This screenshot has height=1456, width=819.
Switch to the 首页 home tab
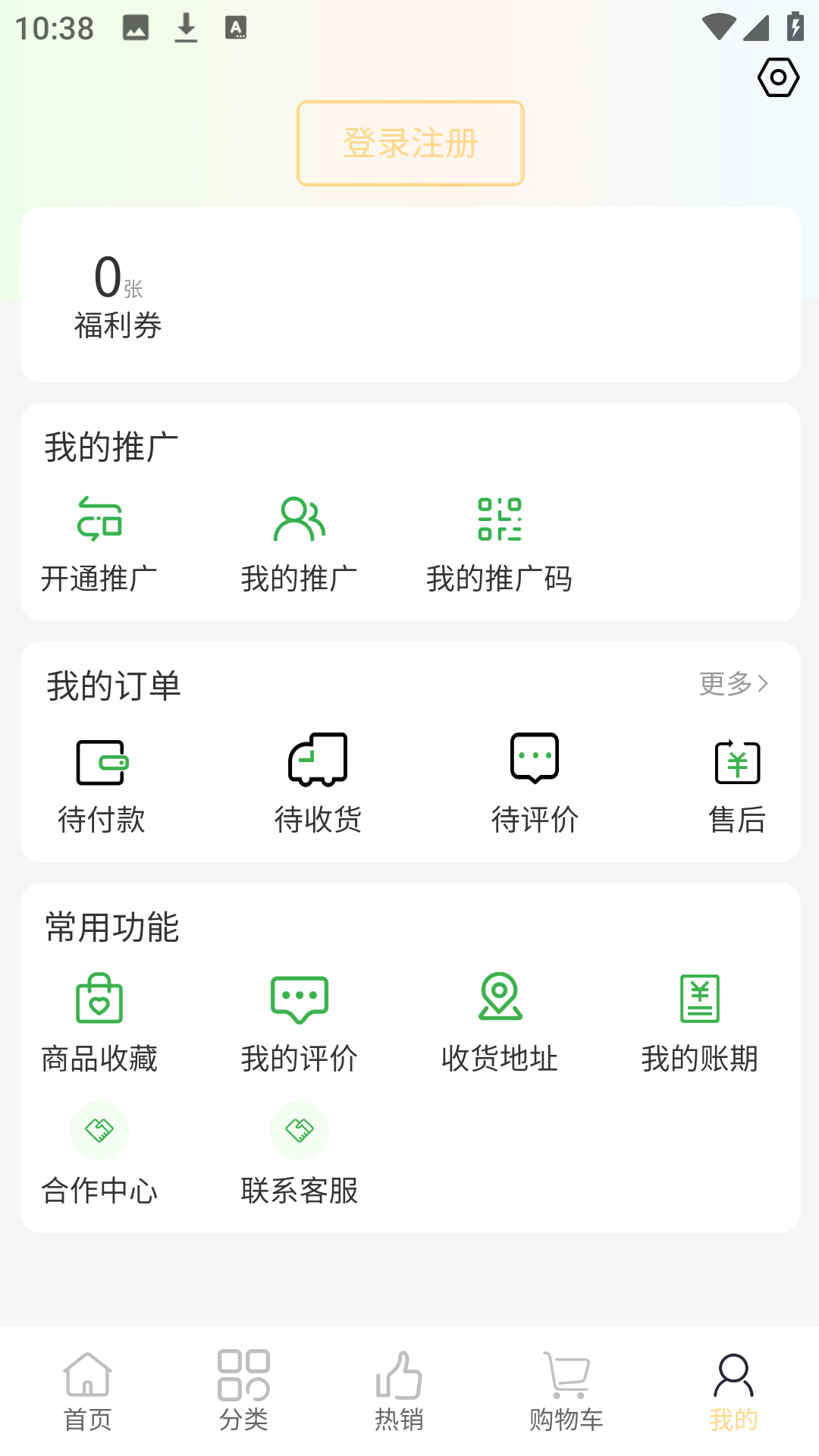[x=88, y=1392]
